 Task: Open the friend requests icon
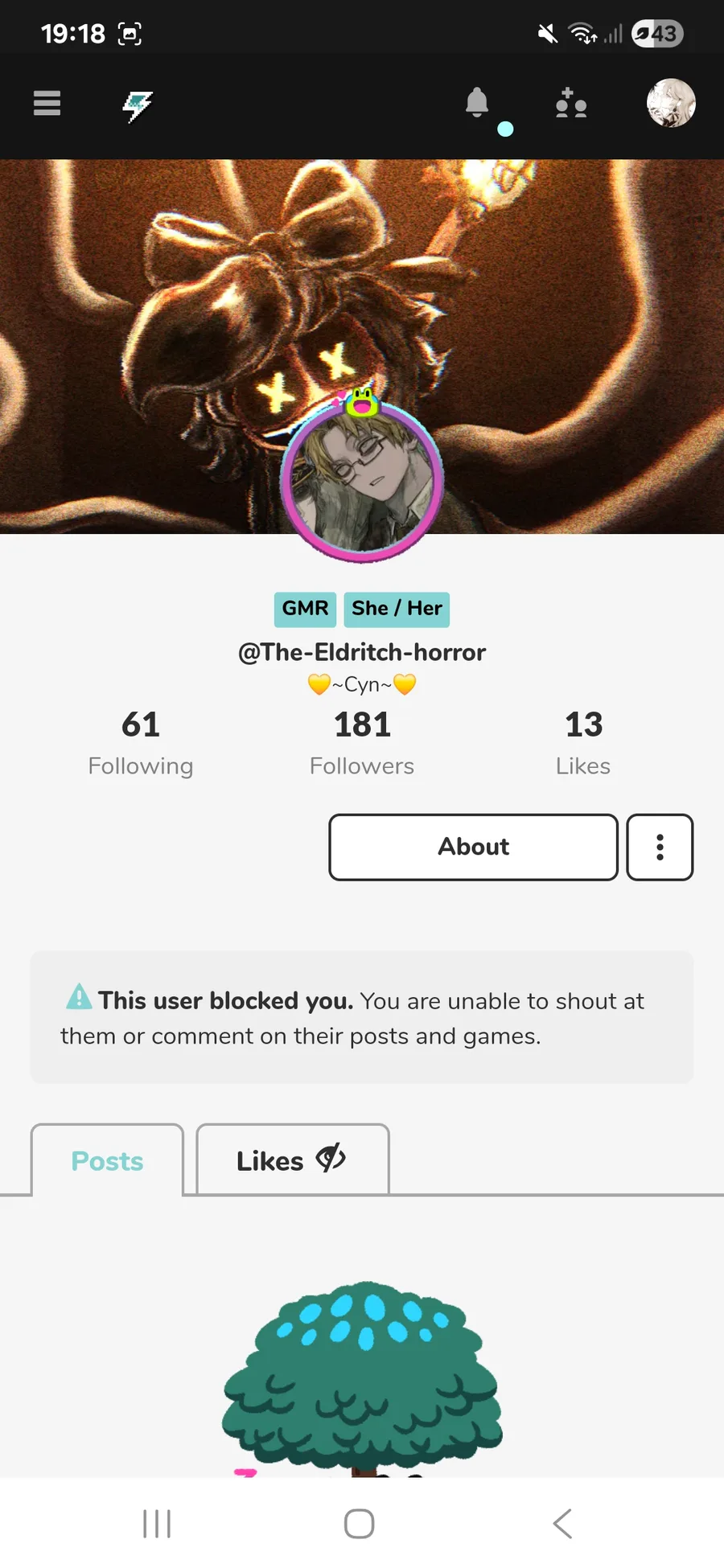pos(571,103)
